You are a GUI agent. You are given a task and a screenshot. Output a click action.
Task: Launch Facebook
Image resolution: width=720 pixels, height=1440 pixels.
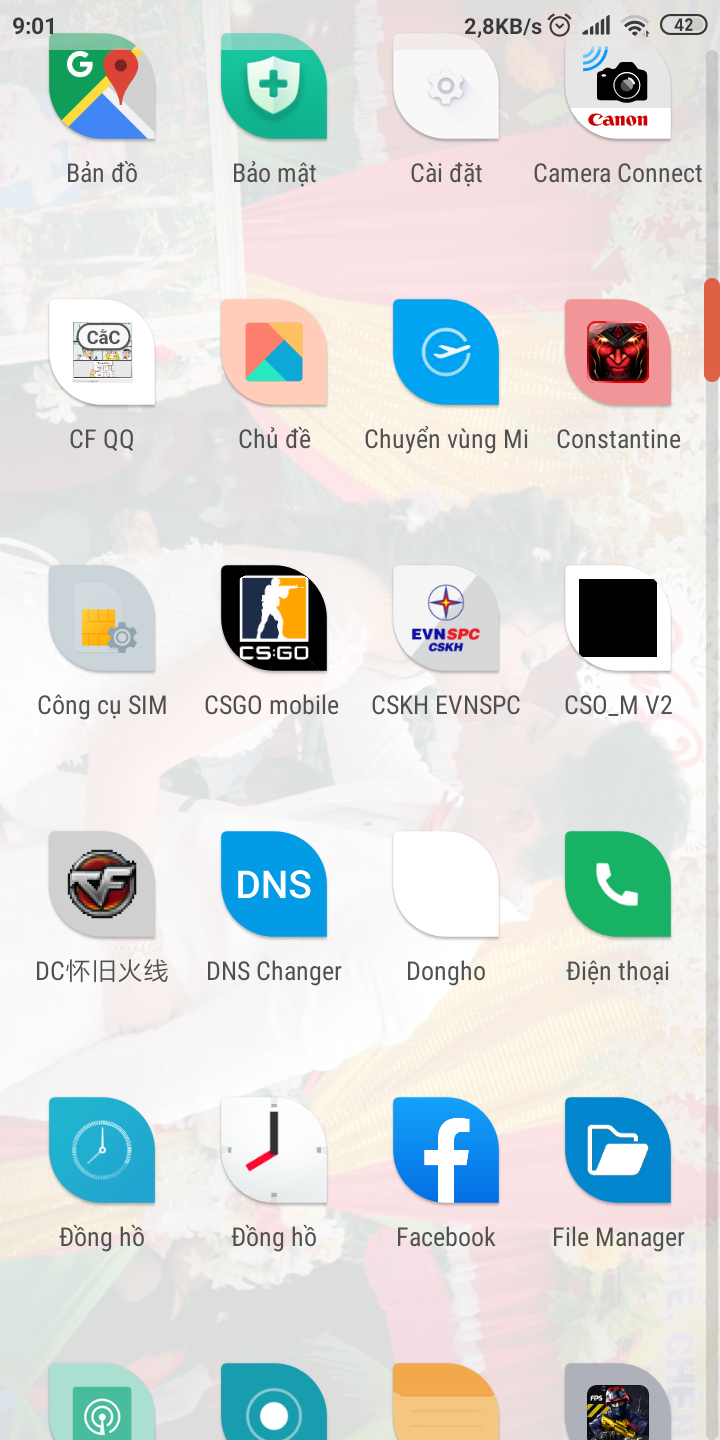click(x=446, y=1150)
